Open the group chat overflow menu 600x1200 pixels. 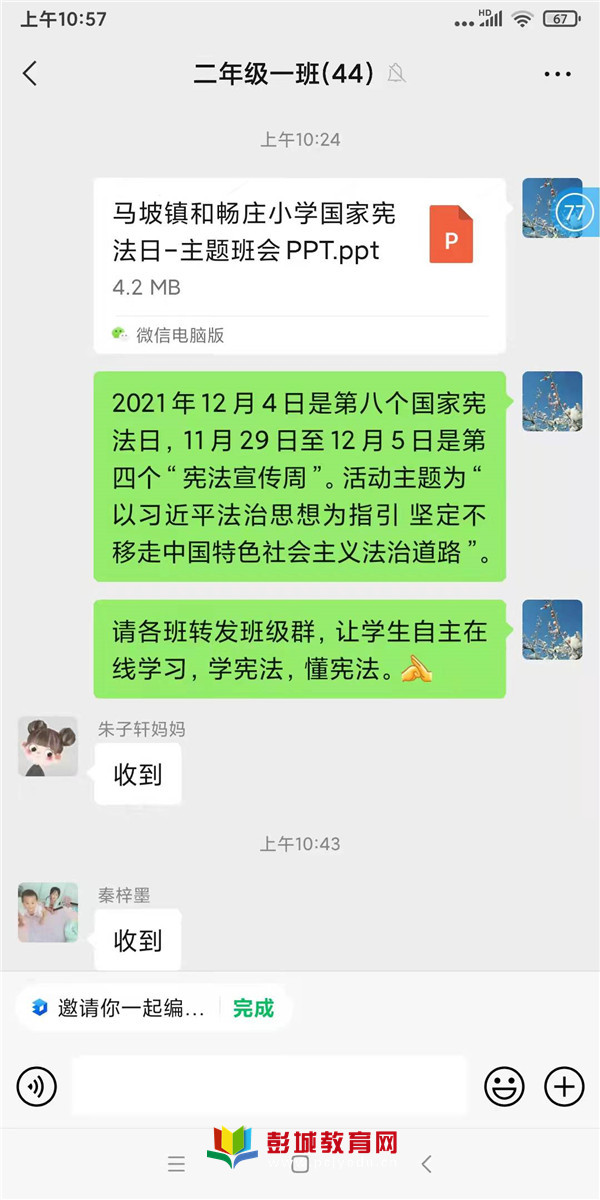tap(557, 73)
